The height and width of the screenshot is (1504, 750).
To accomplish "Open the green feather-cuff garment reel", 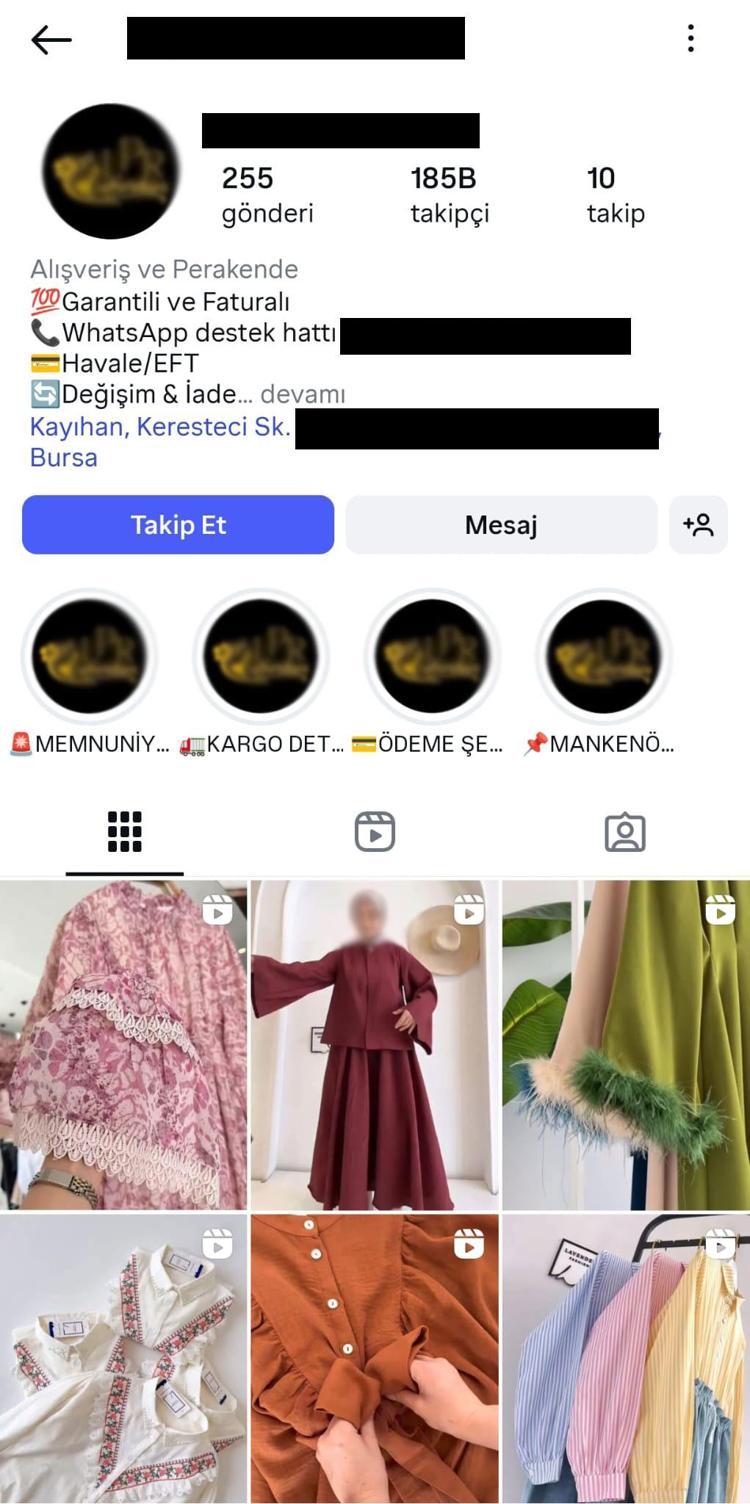I will [626, 1045].
